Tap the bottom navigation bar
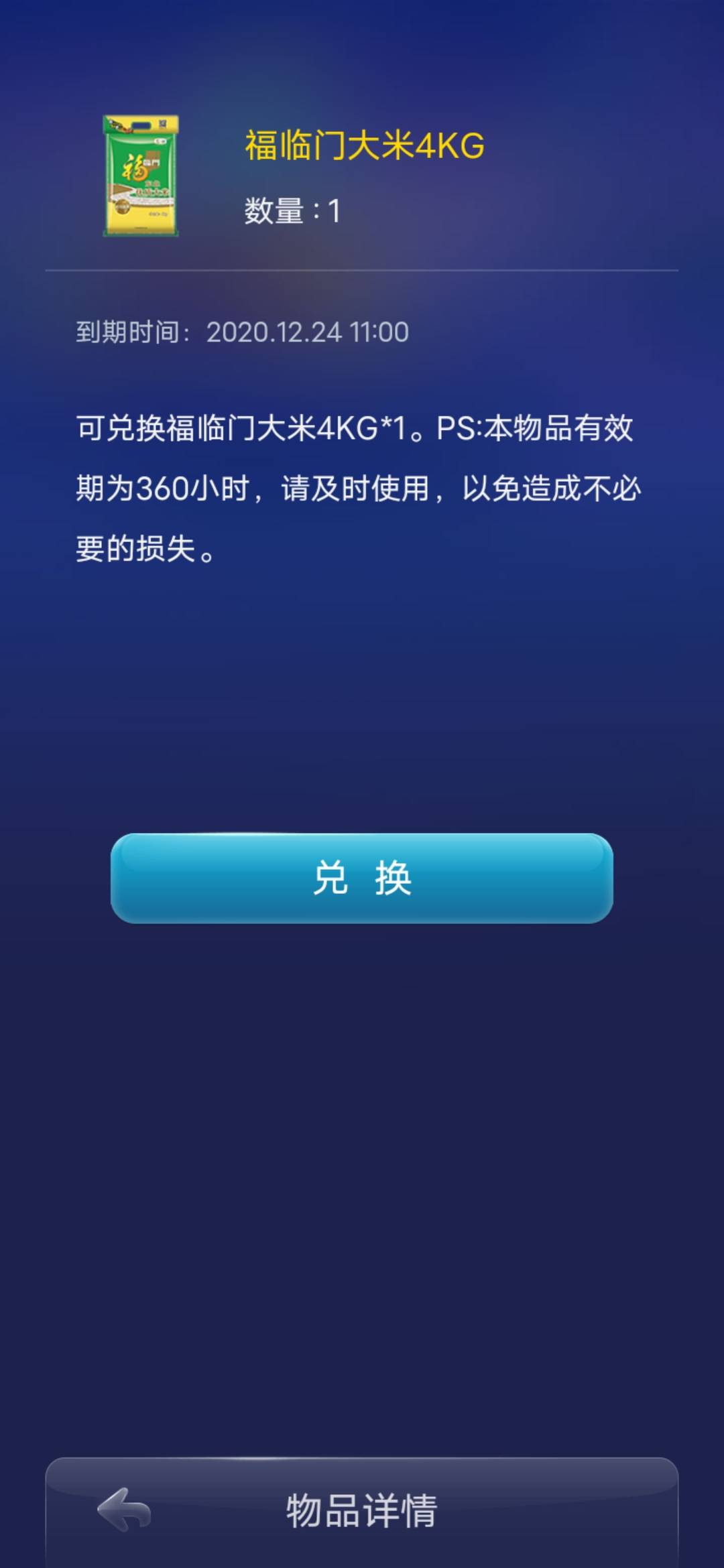The height and width of the screenshot is (1568, 724). [x=362, y=1516]
